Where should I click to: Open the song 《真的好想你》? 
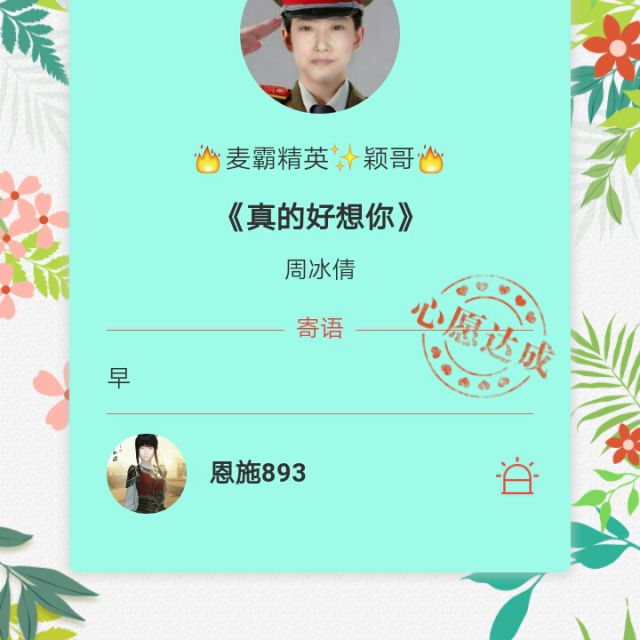(320, 218)
